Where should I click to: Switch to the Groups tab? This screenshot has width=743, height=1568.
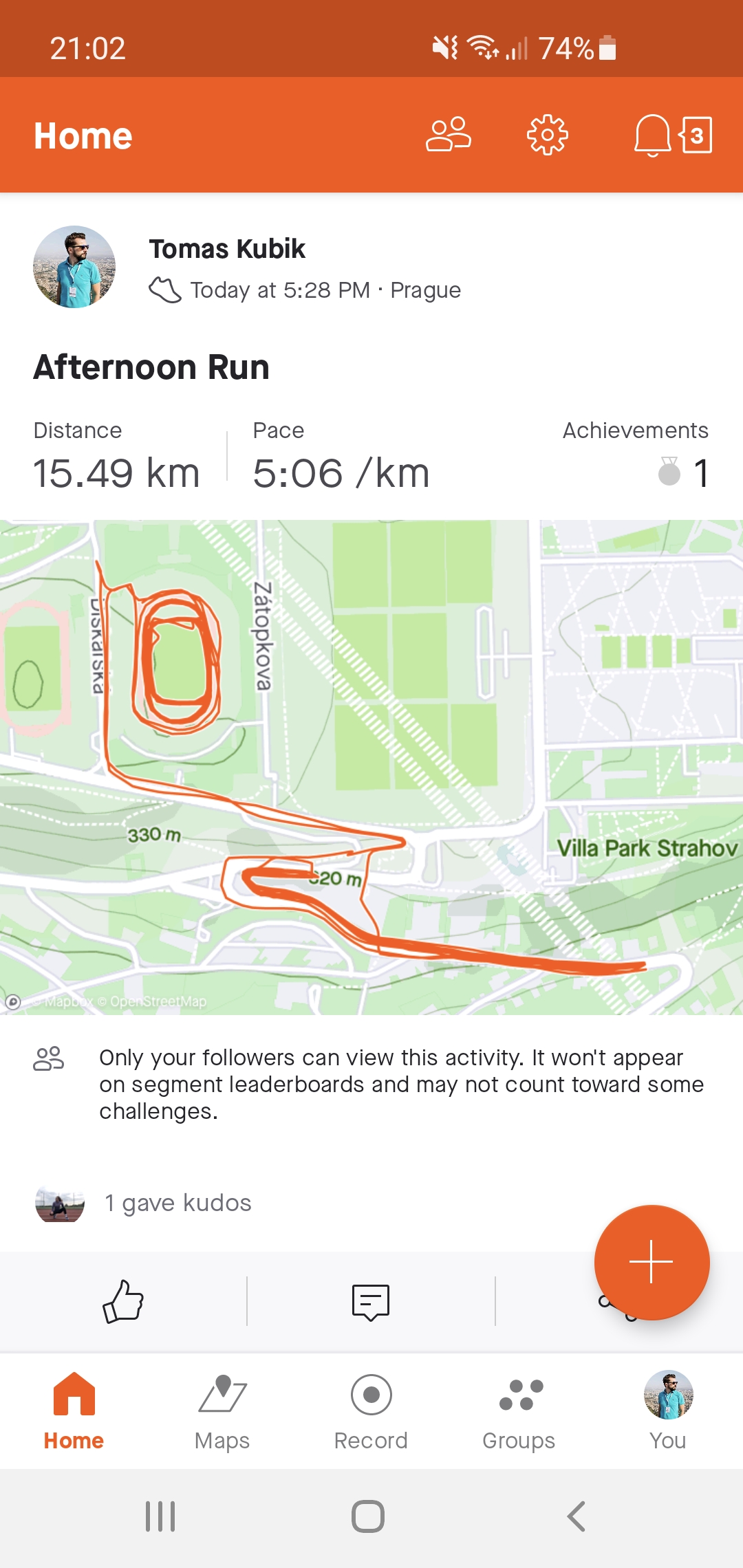[x=519, y=1412]
